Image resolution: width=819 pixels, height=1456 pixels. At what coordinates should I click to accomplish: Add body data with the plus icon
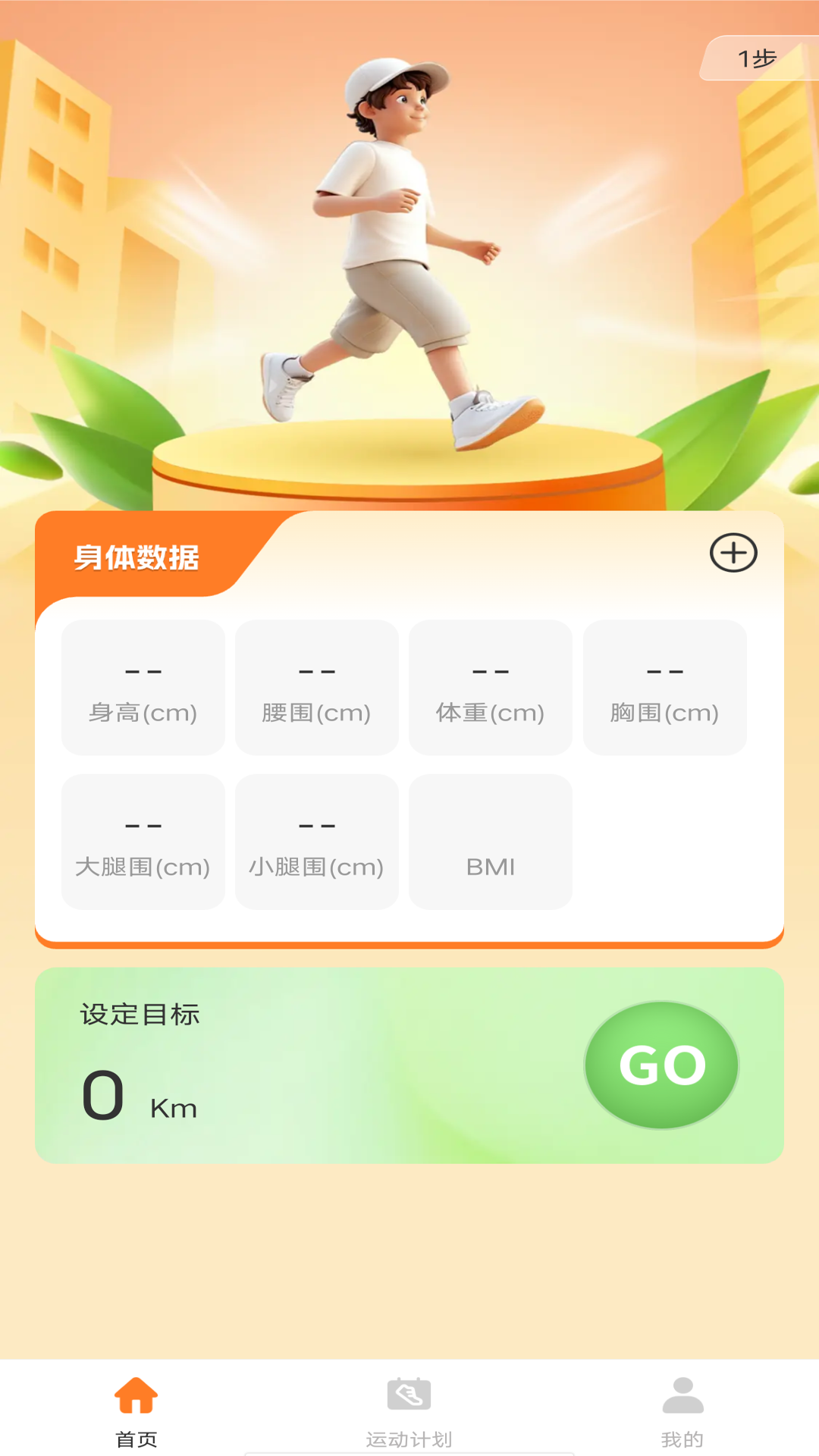[x=733, y=553]
